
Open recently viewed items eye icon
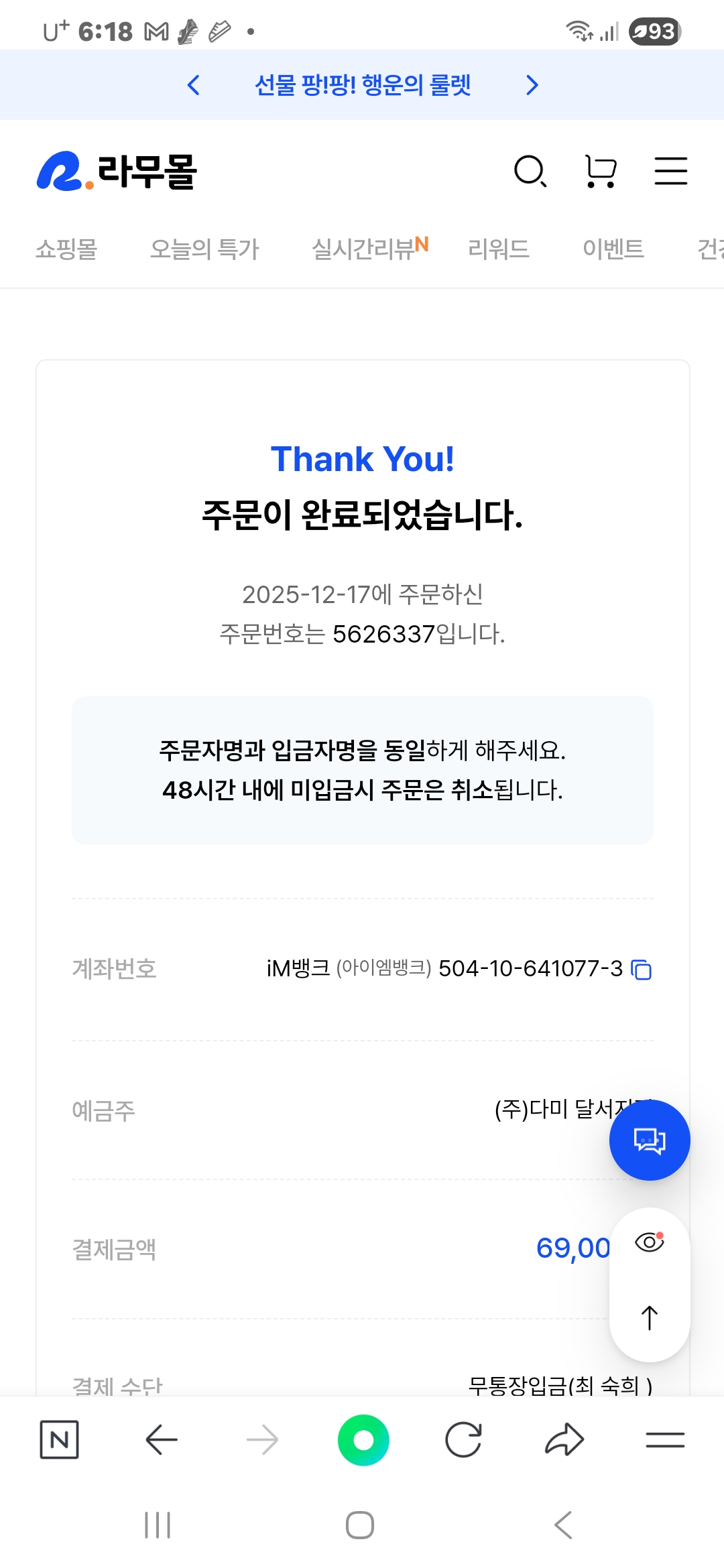649,1242
